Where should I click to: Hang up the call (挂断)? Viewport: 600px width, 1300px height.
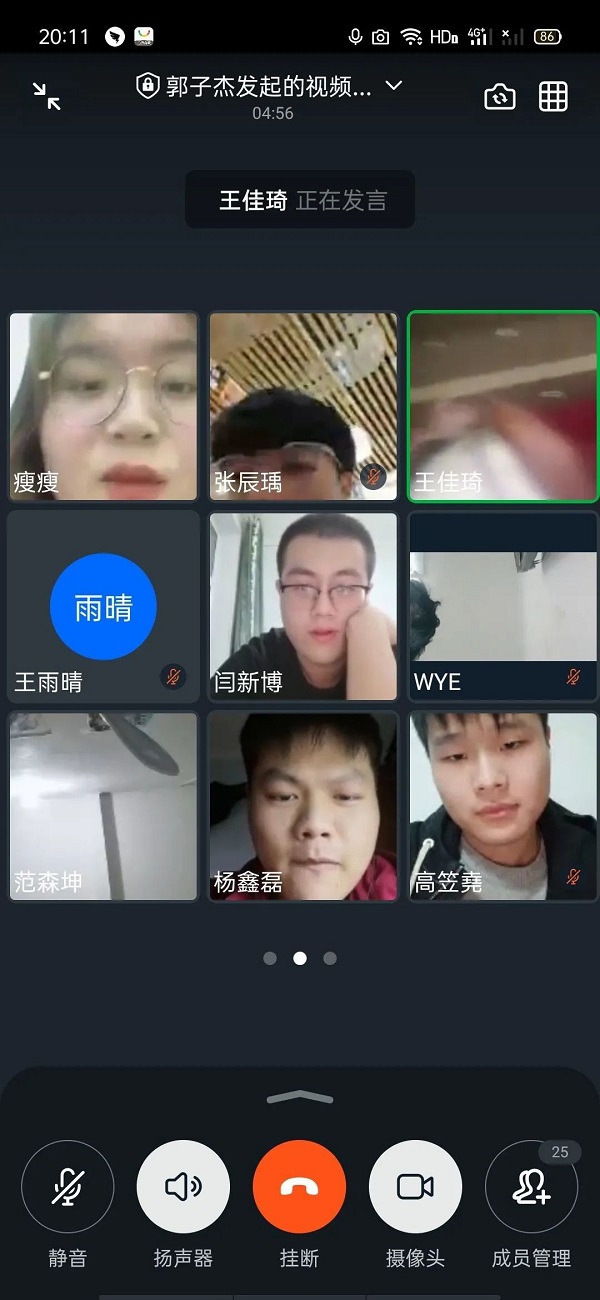299,1187
